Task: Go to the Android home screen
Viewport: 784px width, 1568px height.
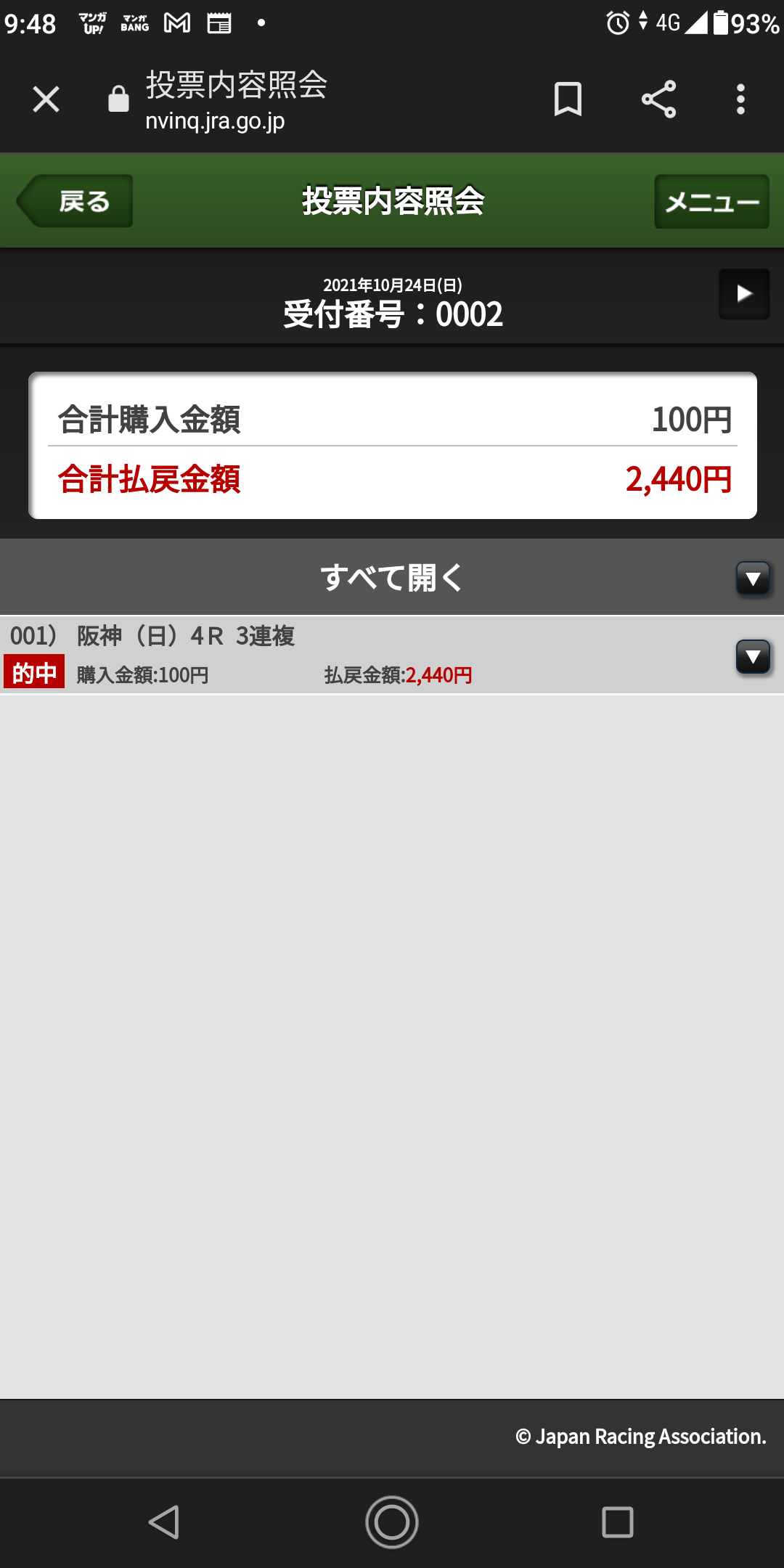Action: click(392, 1522)
